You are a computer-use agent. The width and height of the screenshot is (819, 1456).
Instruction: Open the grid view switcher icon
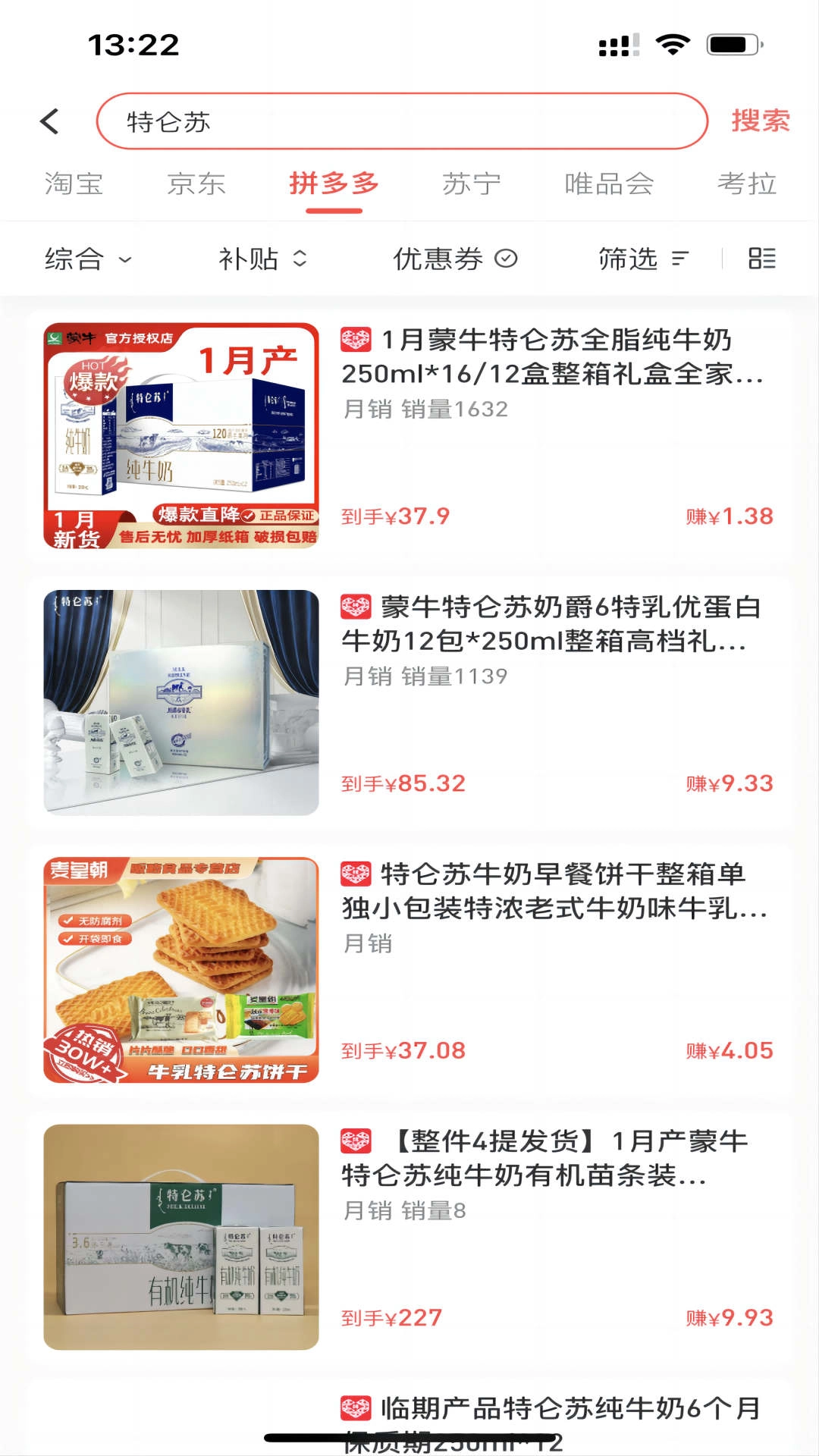[x=763, y=258]
